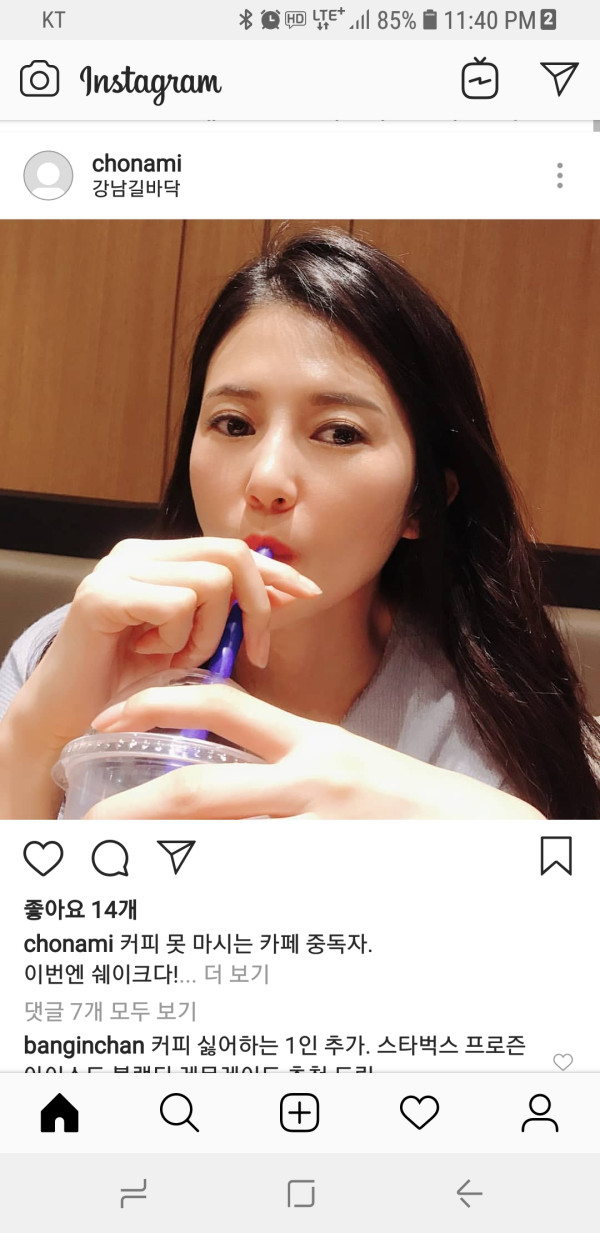Open IGTV from the top bar
This screenshot has width=600, height=1233.
tap(480, 80)
